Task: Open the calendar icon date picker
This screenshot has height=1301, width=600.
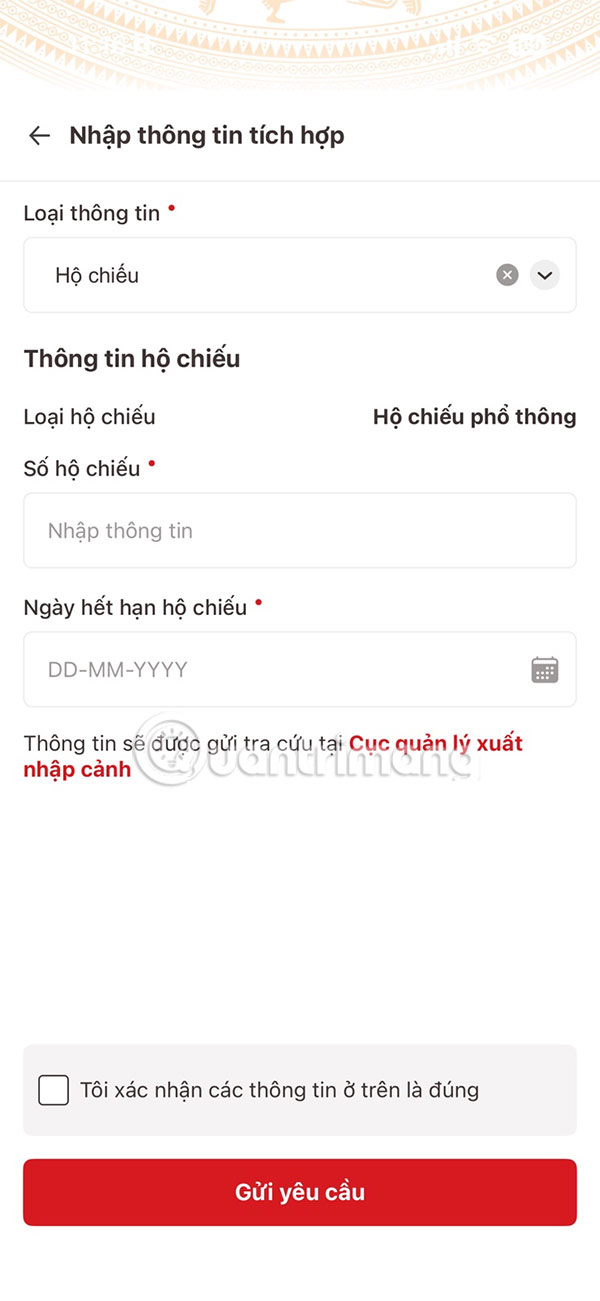Action: tap(544, 670)
